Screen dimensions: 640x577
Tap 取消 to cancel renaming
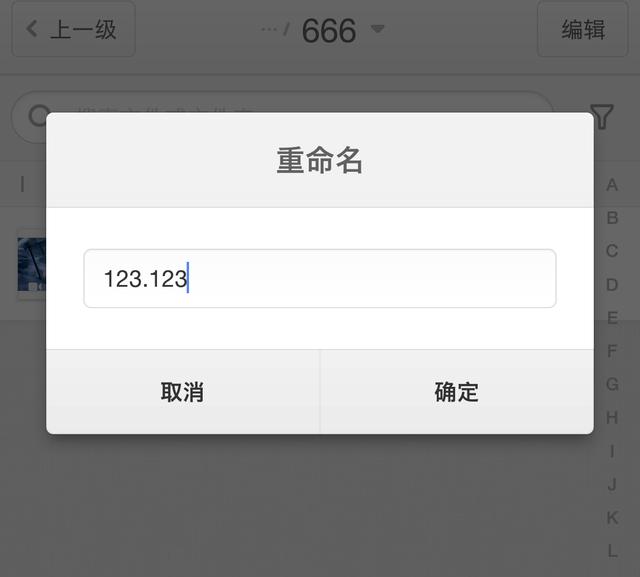point(182,392)
